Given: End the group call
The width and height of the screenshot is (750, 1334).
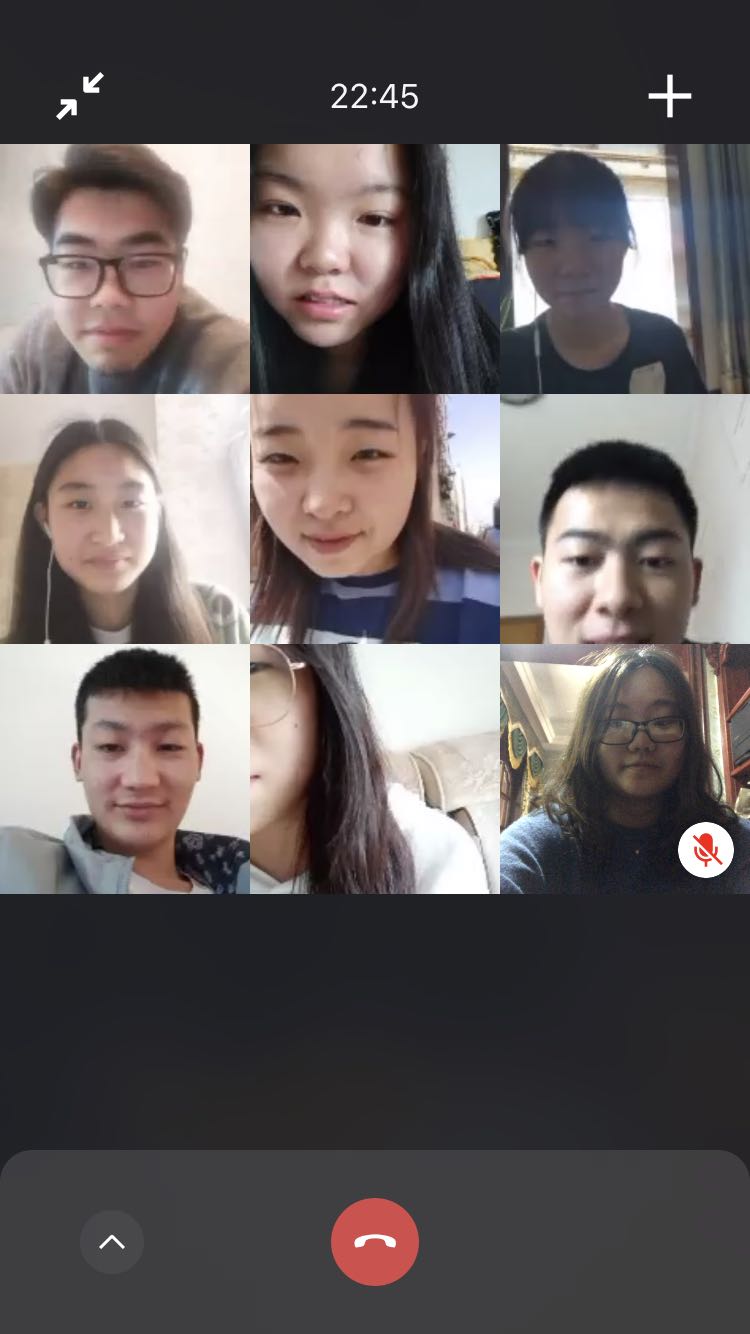Looking at the screenshot, I should coord(375,1242).
